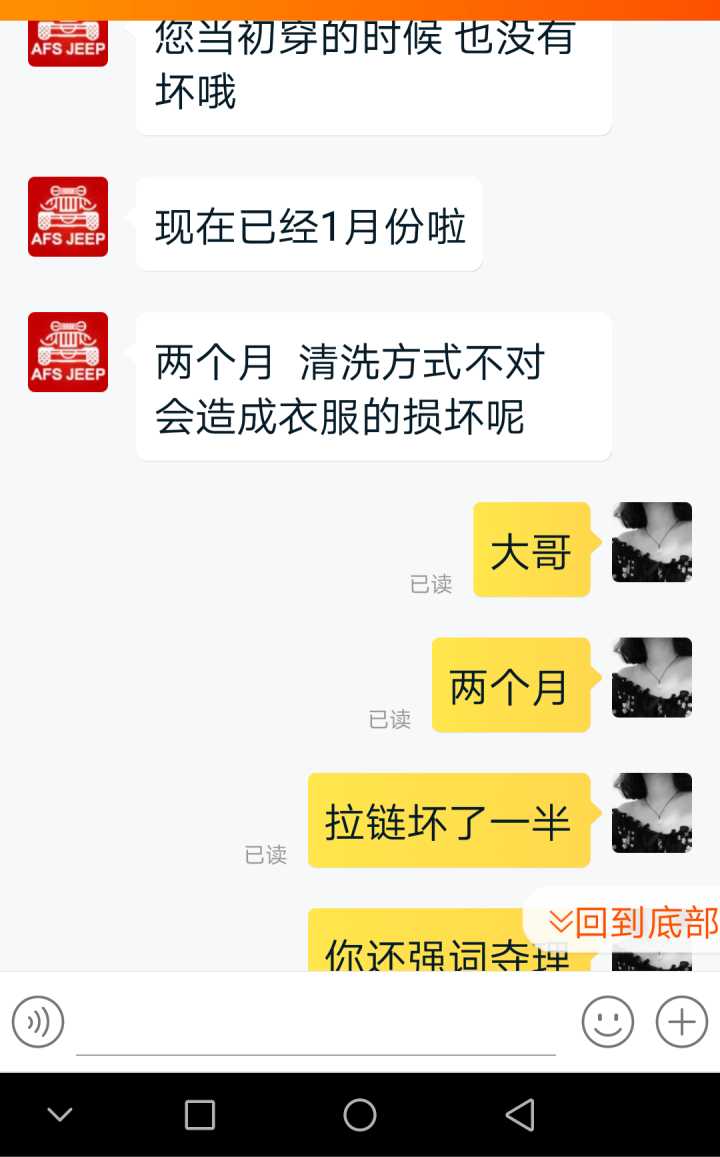The image size is (720, 1157).
Task: Open the emoji picker
Action: point(608,1022)
